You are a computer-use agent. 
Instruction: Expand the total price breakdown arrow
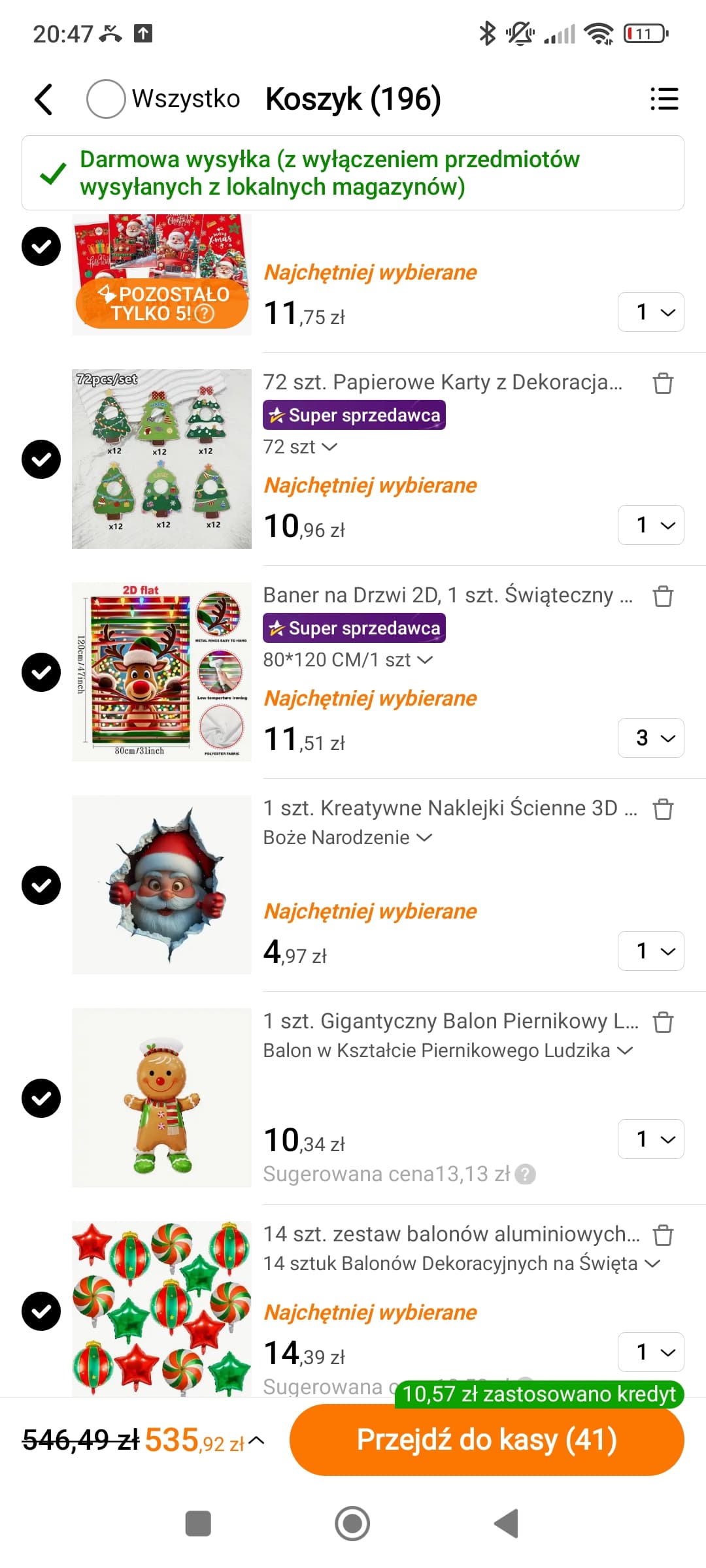[257, 1440]
